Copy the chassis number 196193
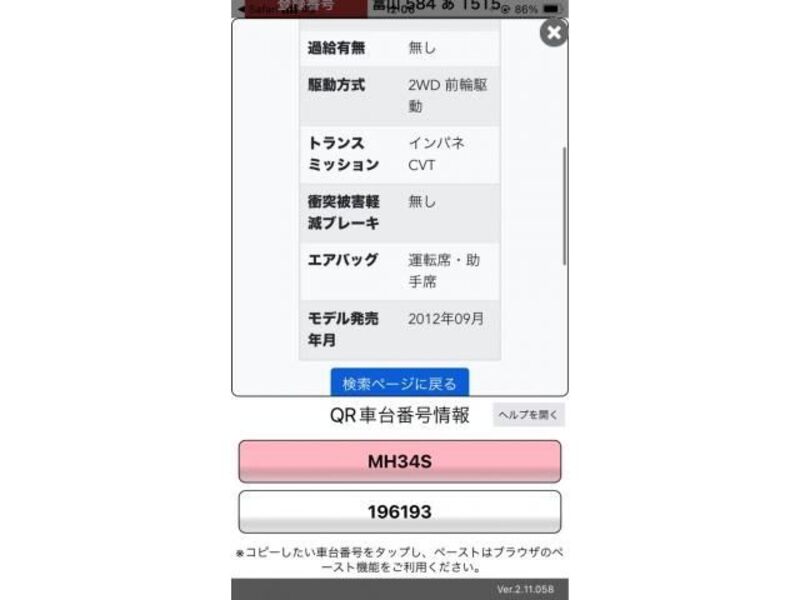Screen dimensions: 800x600 pos(399,512)
